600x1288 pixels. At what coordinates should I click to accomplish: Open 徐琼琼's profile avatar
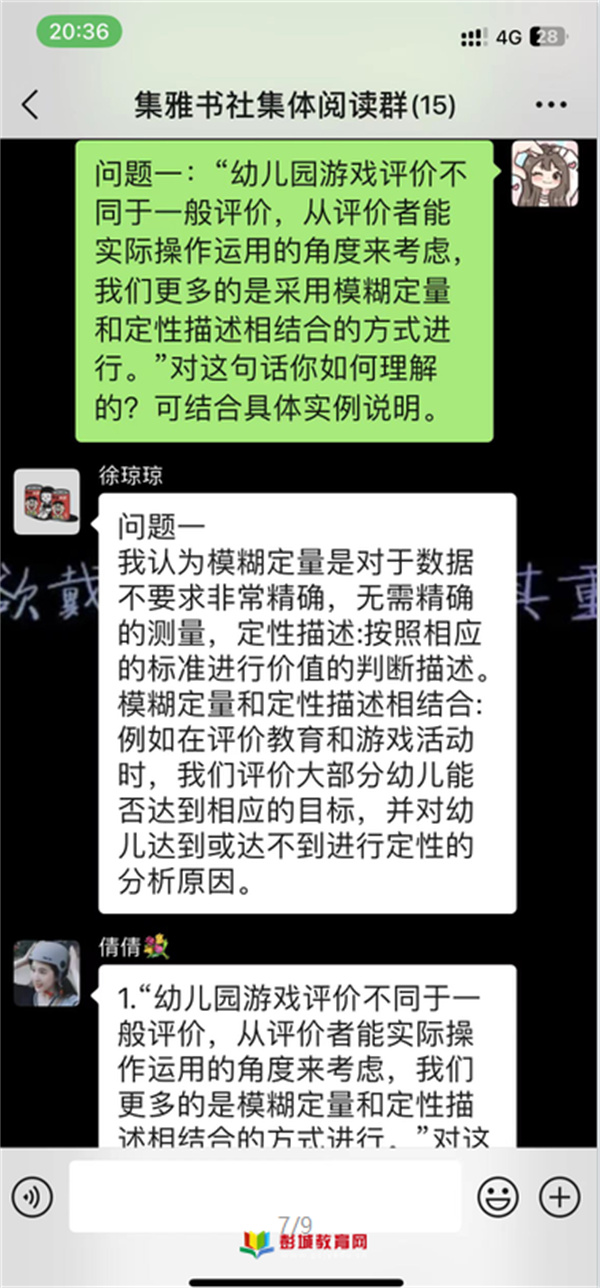coord(46,501)
